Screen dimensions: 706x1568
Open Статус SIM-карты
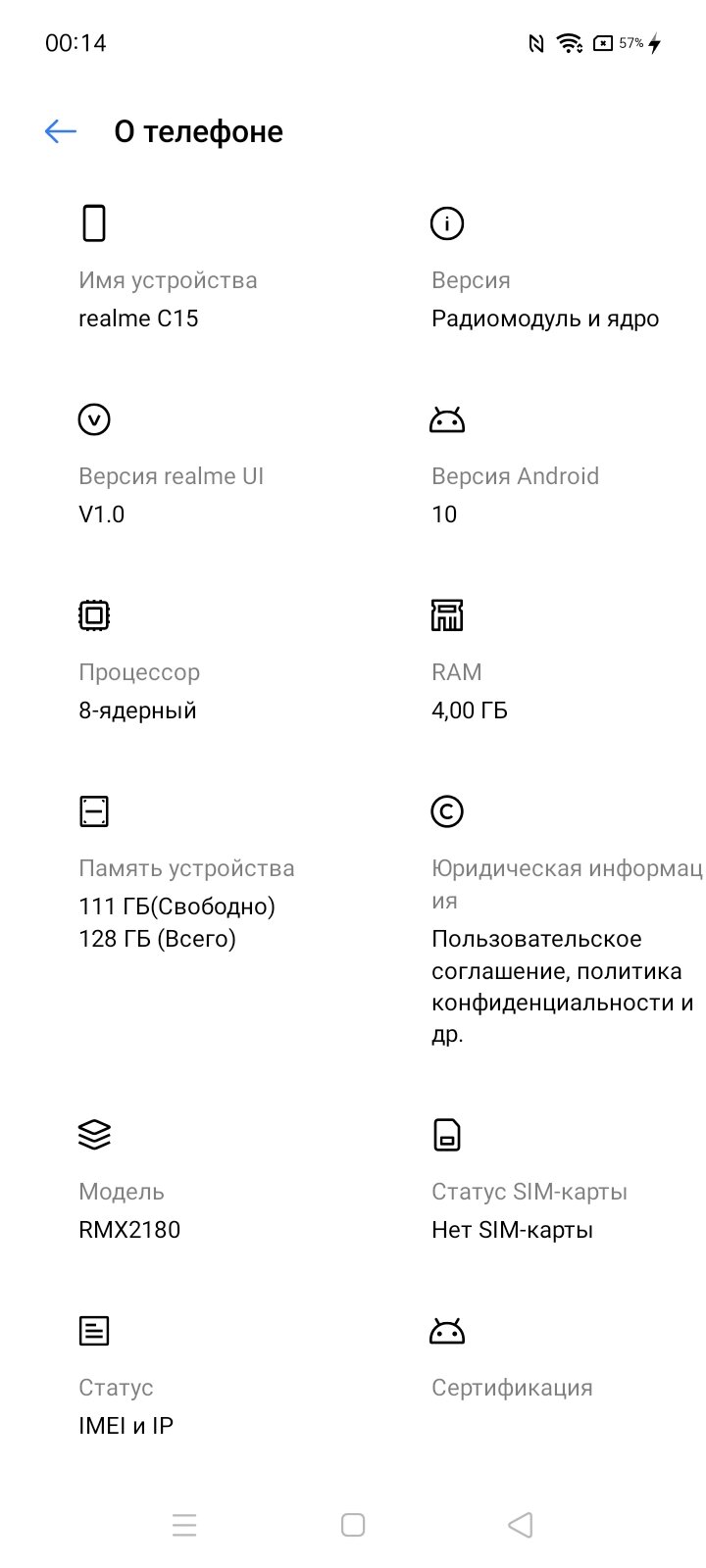click(549, 1181)
